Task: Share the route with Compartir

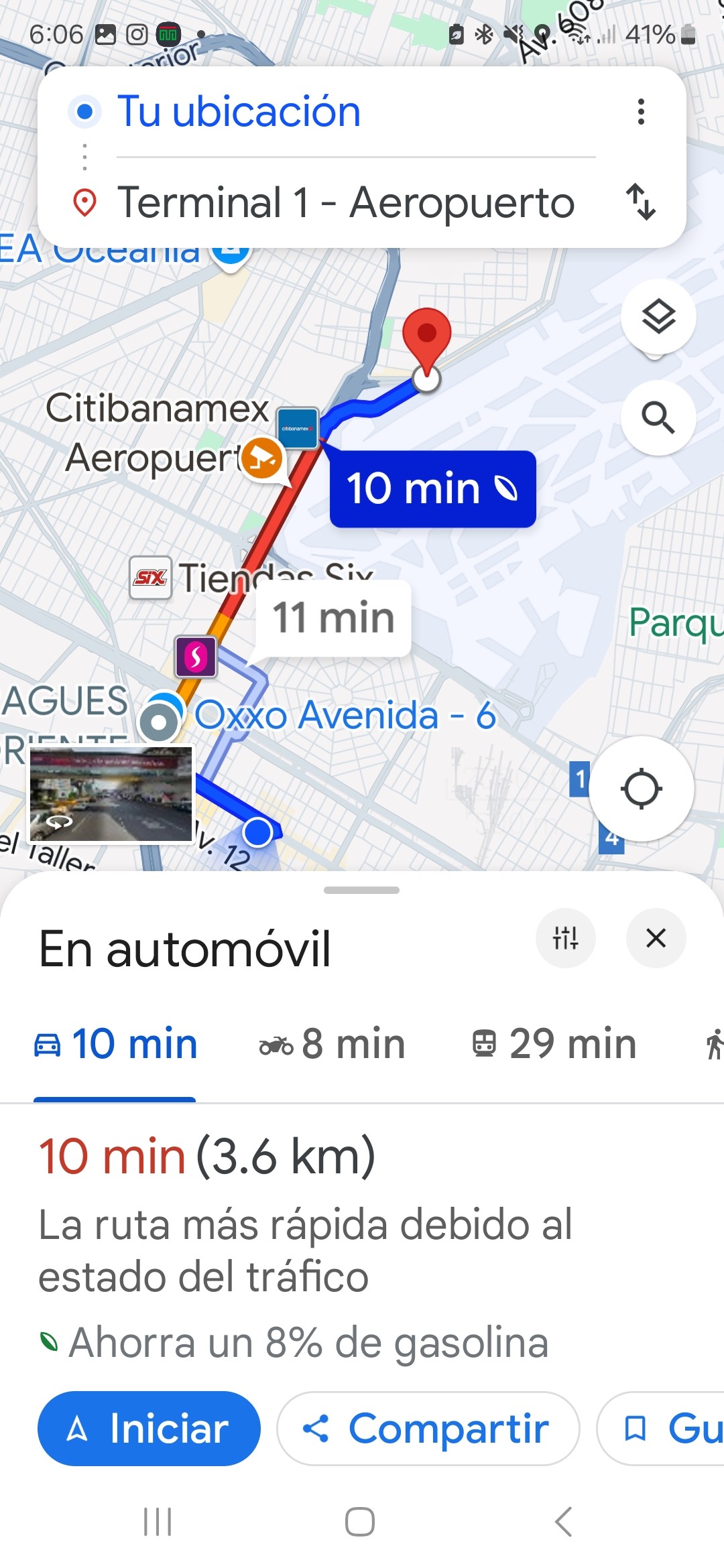Action: pyautogui.click(x=428, y=1429)
